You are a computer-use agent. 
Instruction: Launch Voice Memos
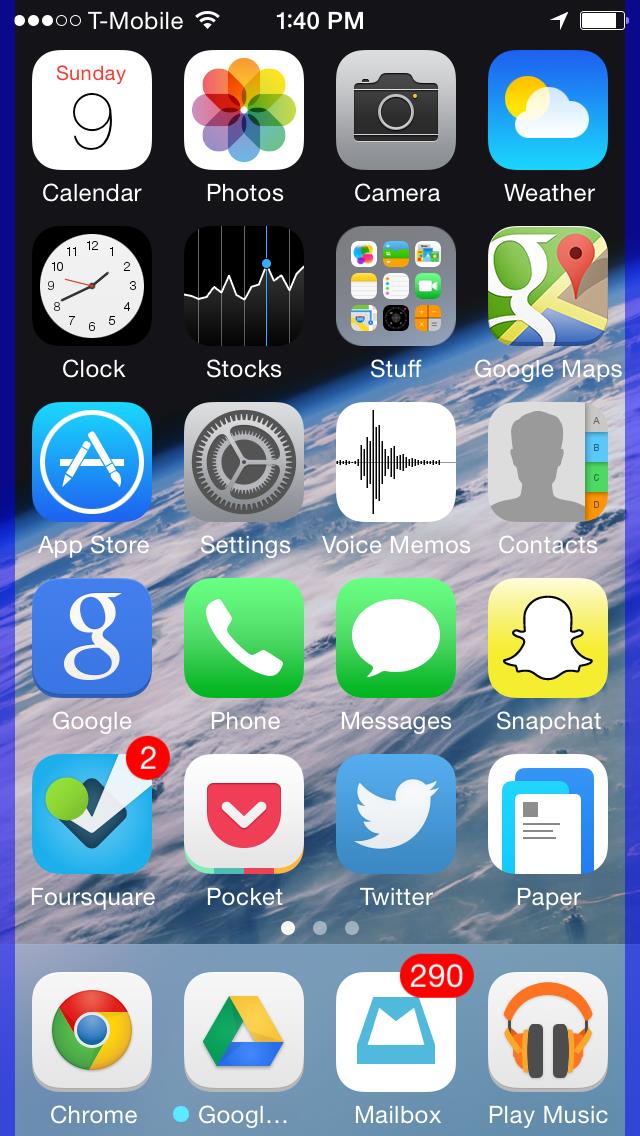coord(396,462)
